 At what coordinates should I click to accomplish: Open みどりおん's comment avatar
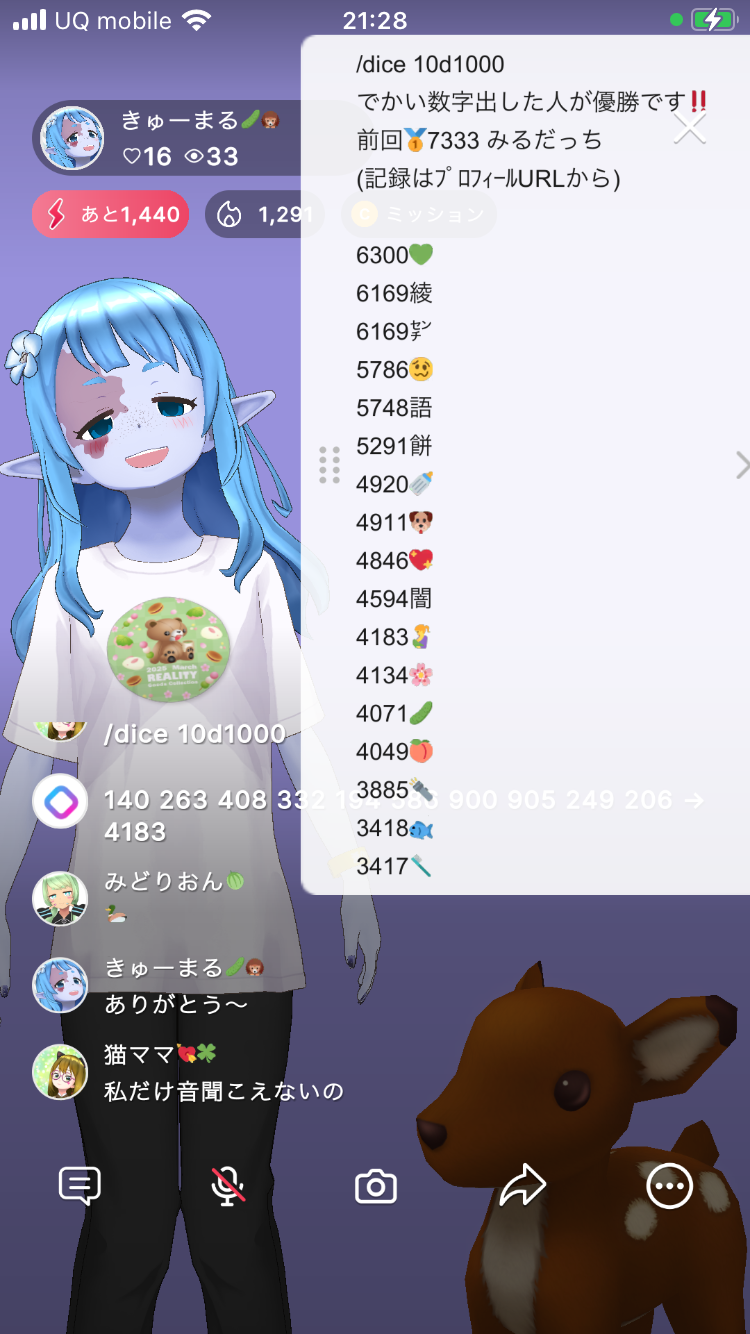pyautogui.click(x=60, y=897)
